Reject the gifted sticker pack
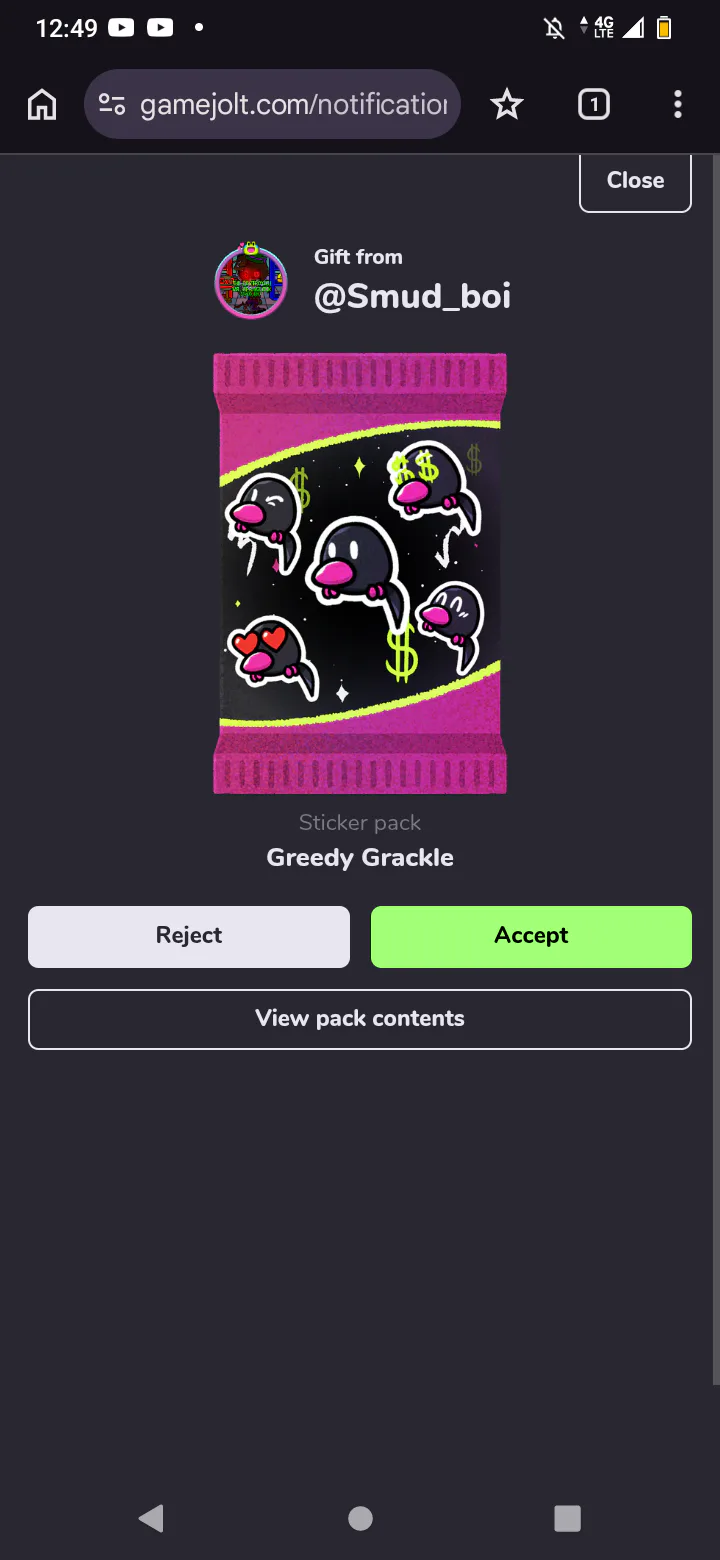720x1560 pixels. [189, 936]
